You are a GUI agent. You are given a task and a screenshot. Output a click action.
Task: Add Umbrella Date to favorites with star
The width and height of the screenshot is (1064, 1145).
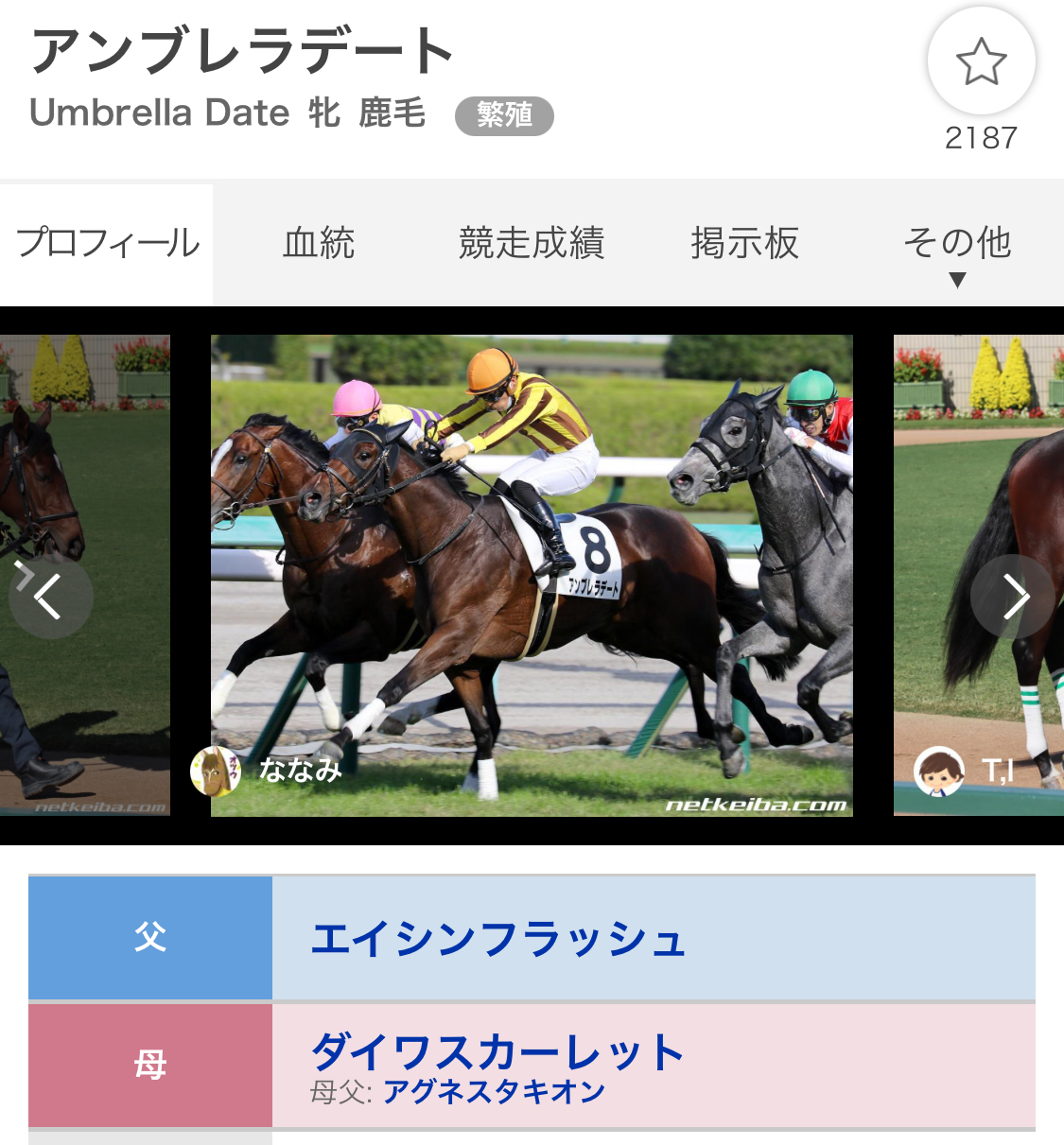click(x=981, y=62)
